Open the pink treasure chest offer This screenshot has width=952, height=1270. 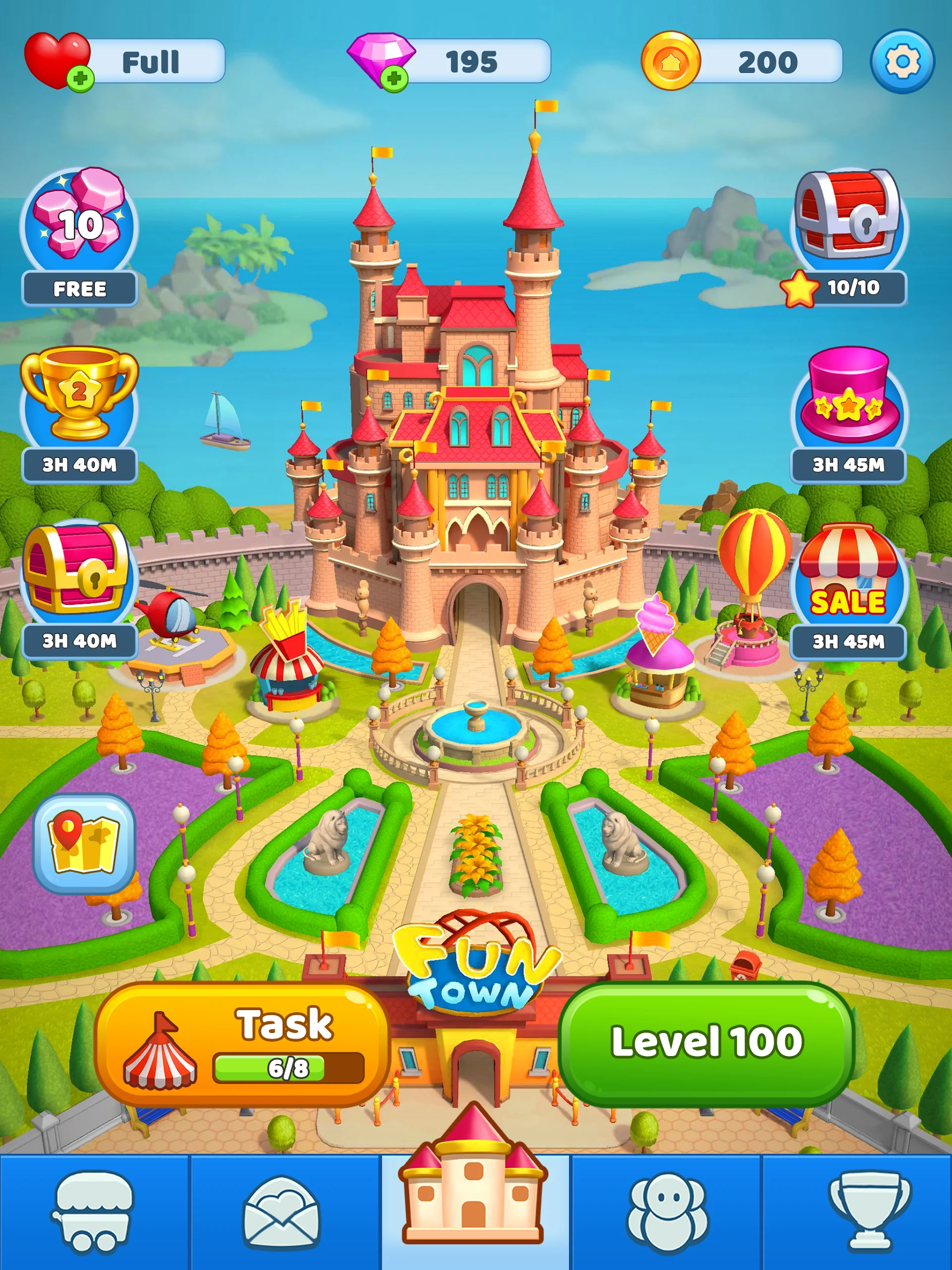click(x=79, y=588)
